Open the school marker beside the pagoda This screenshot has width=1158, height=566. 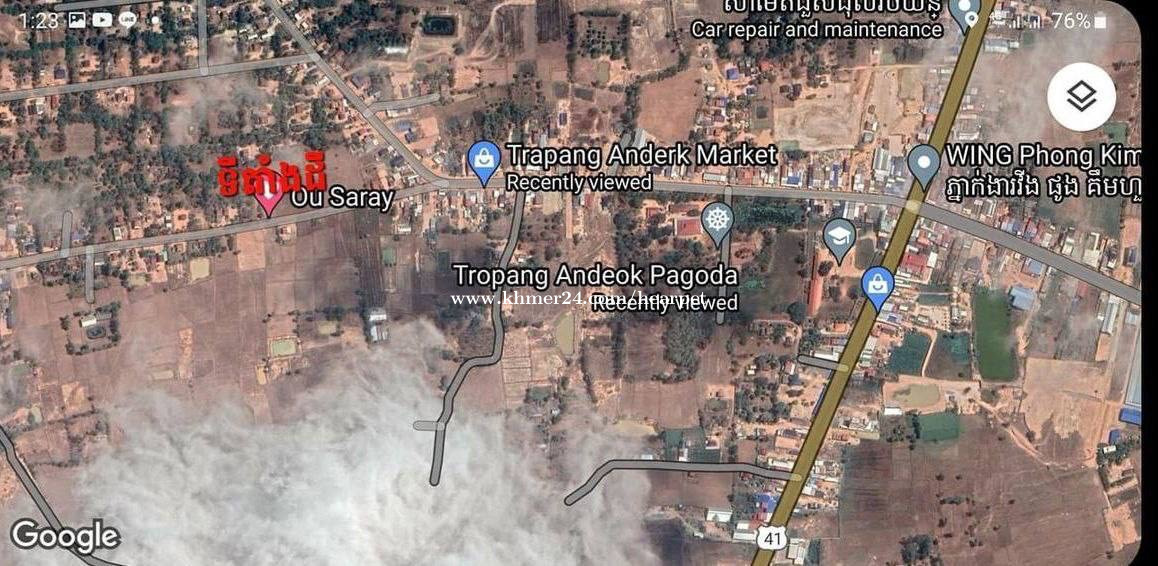(839, 237)
